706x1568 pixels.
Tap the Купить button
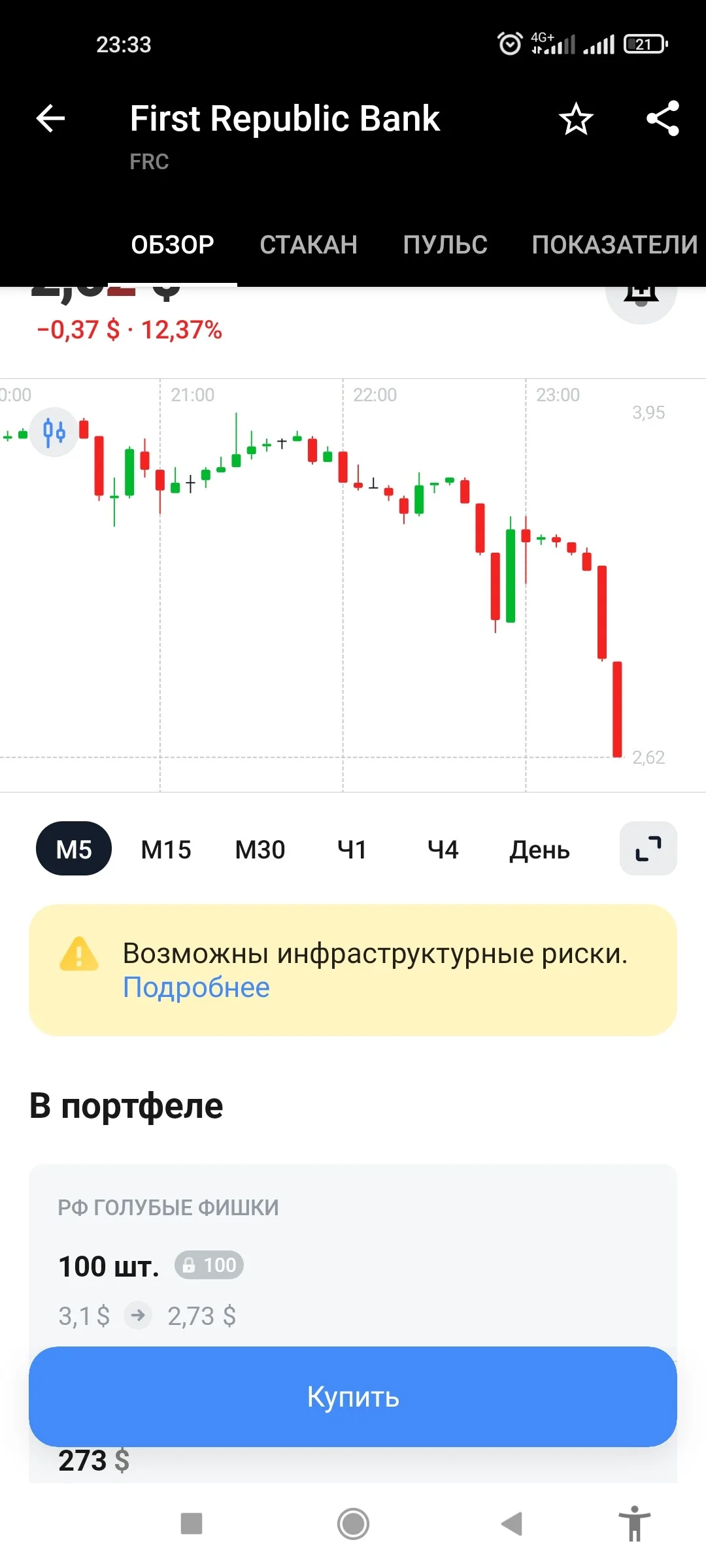click(x=353, y=1396)
